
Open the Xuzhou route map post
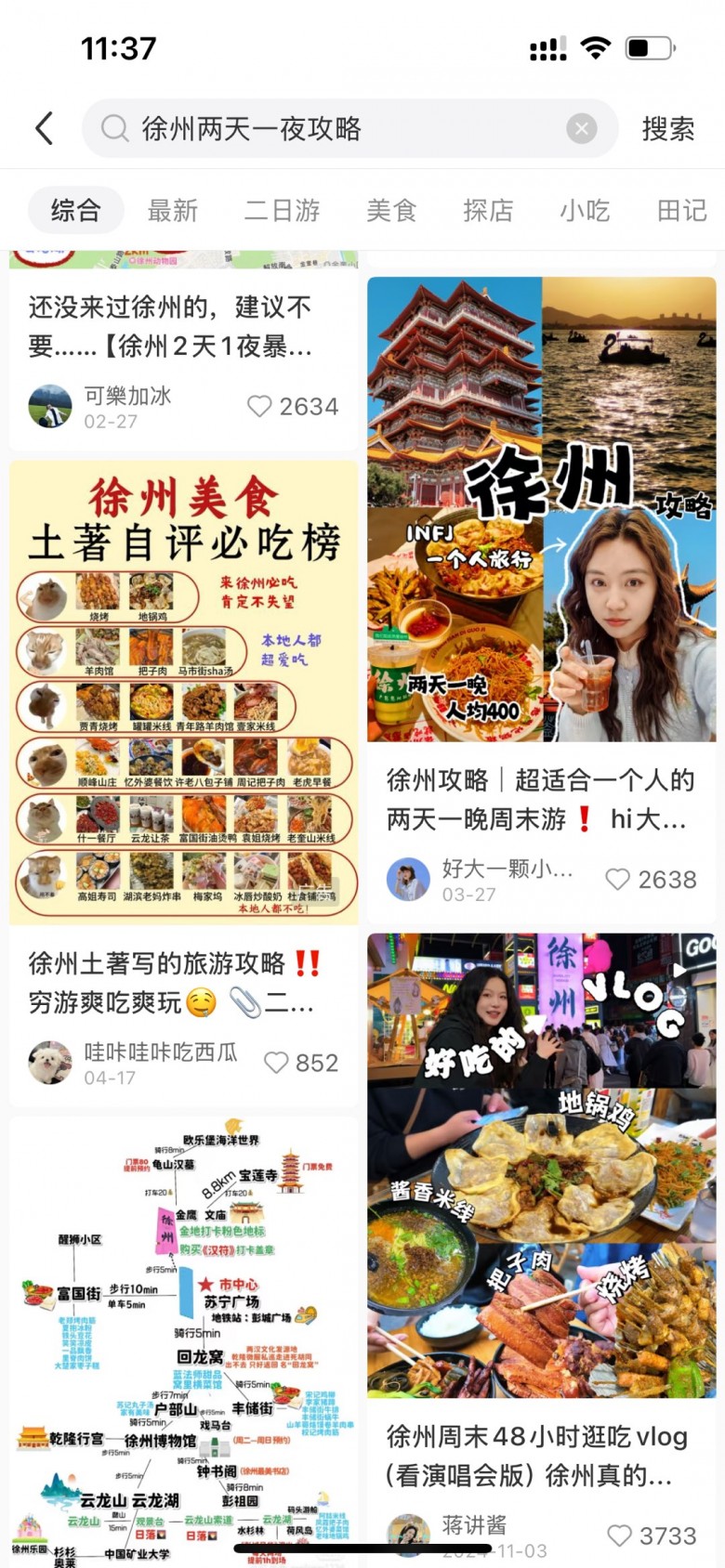pos(183,1338)
